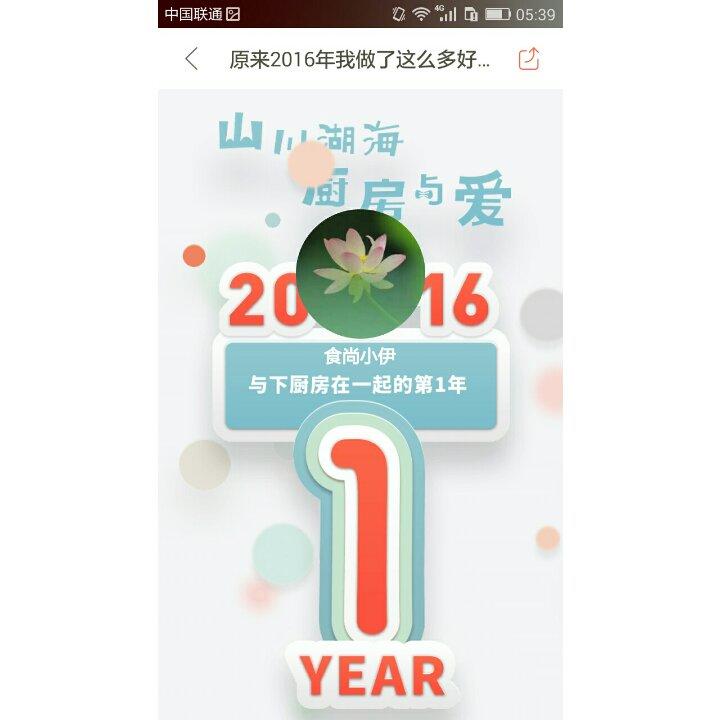Go back using the arrow icon

point(192,59)
